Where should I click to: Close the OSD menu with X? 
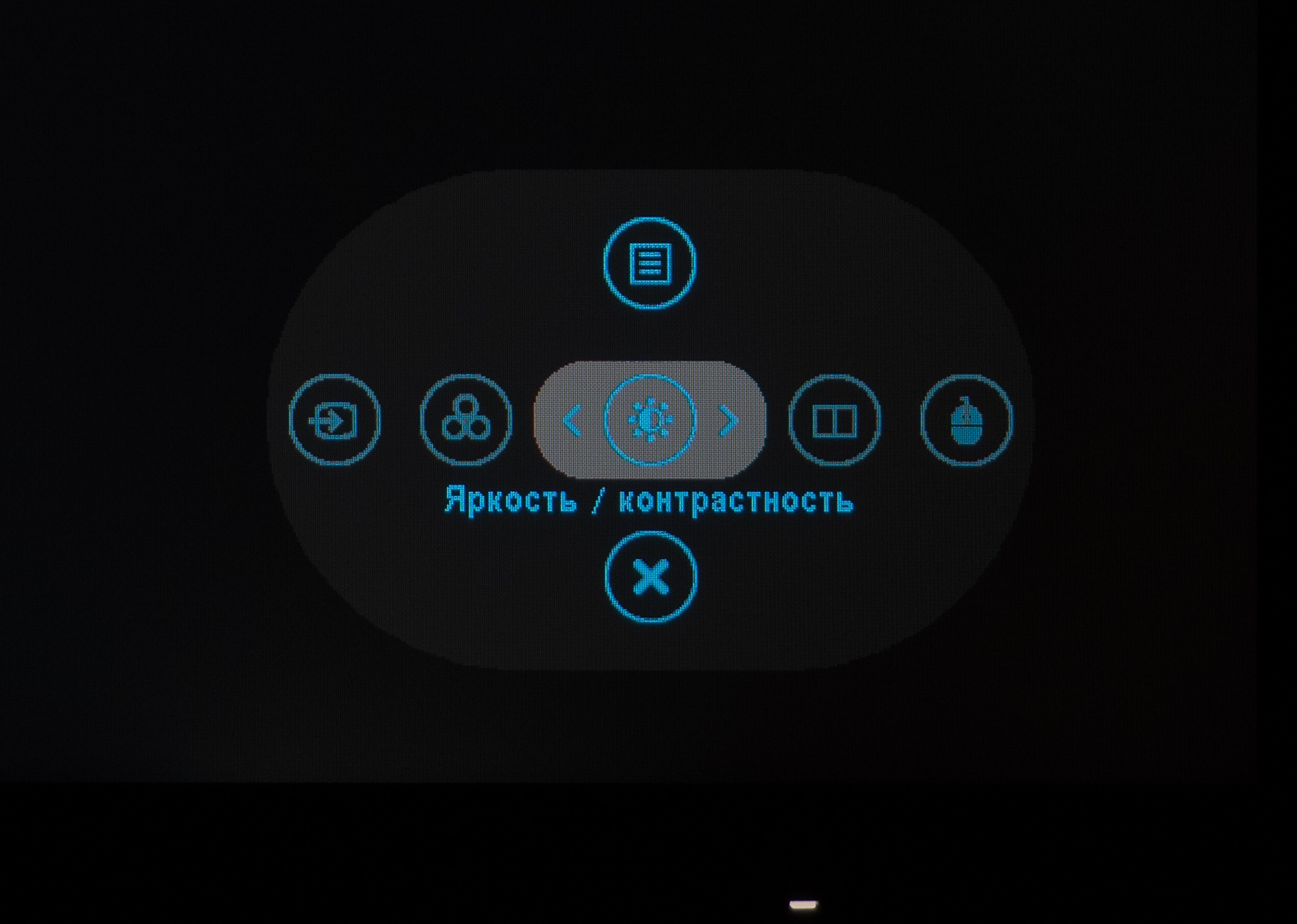651,577
